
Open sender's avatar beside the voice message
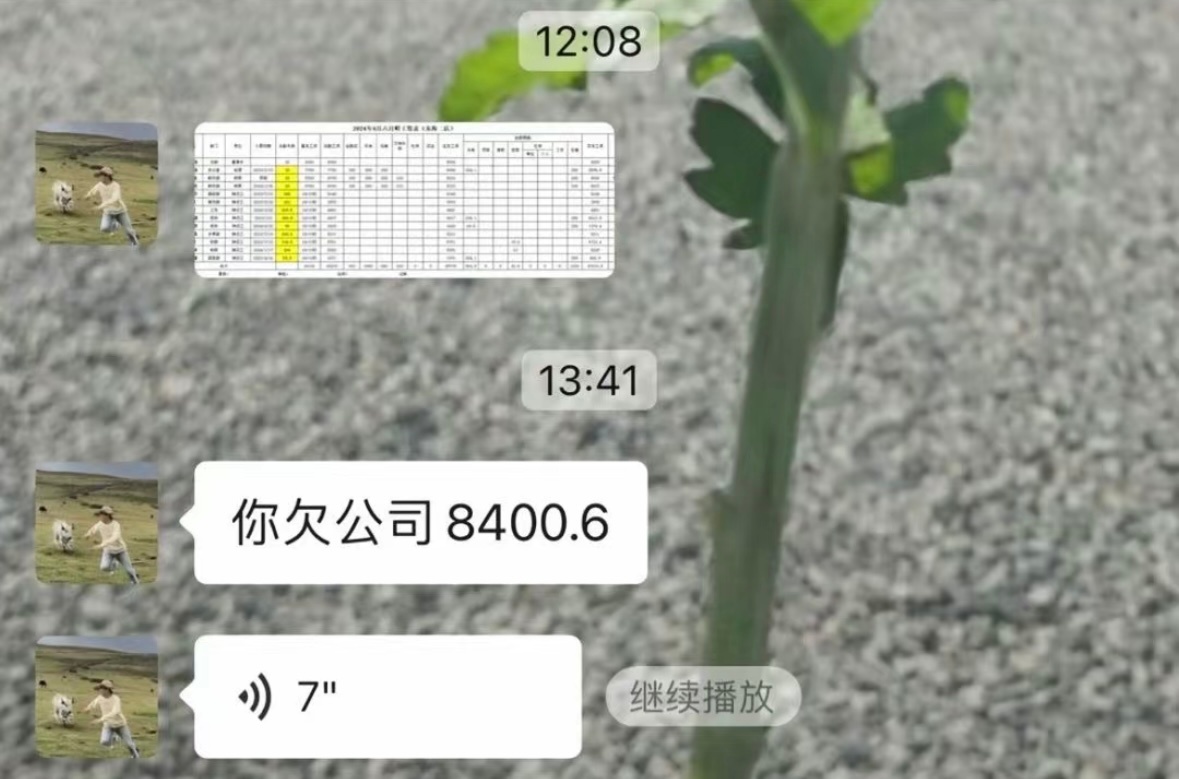[96, 697]
